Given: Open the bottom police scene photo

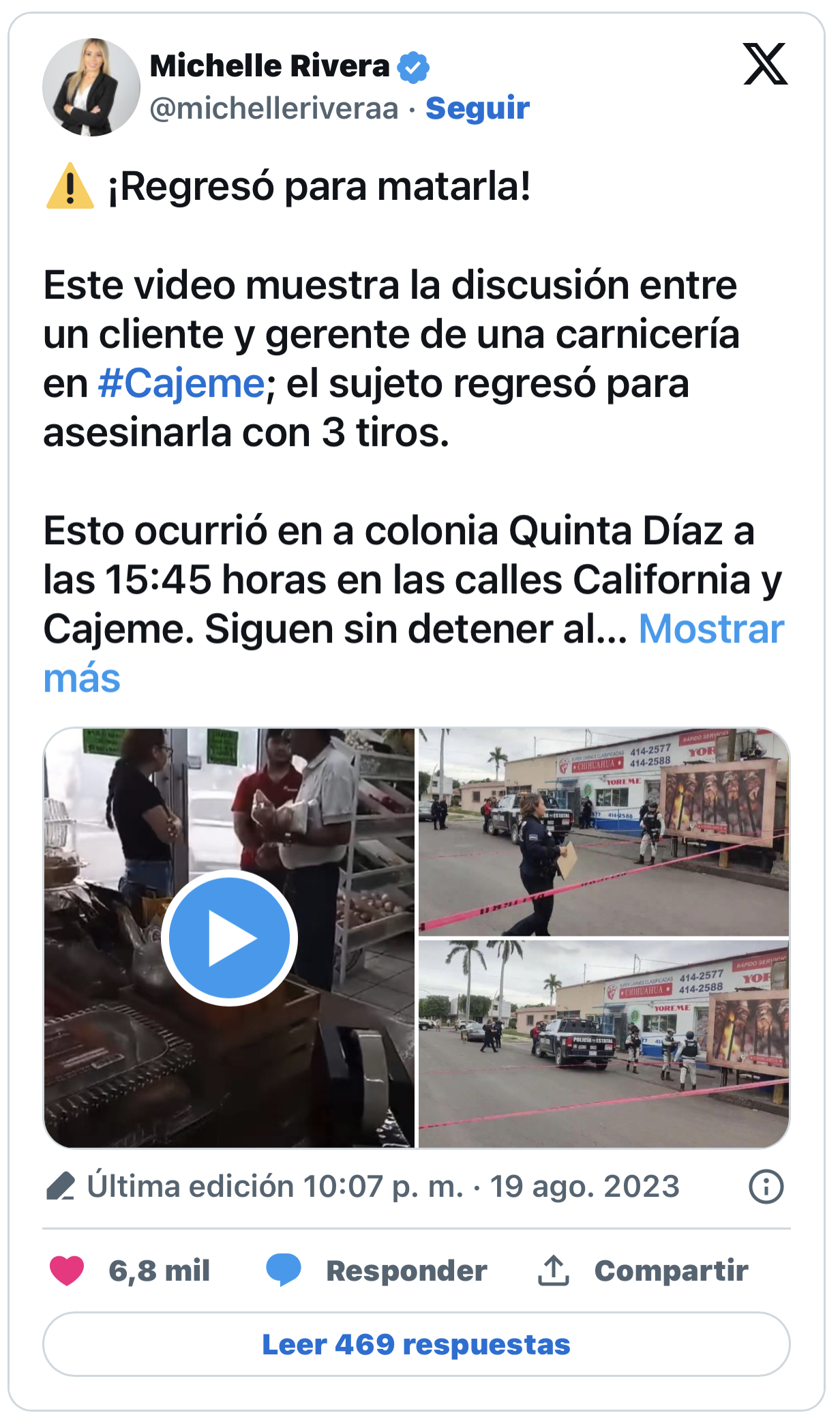Looking at the screenshot, I should click(x=603, y=1043).
